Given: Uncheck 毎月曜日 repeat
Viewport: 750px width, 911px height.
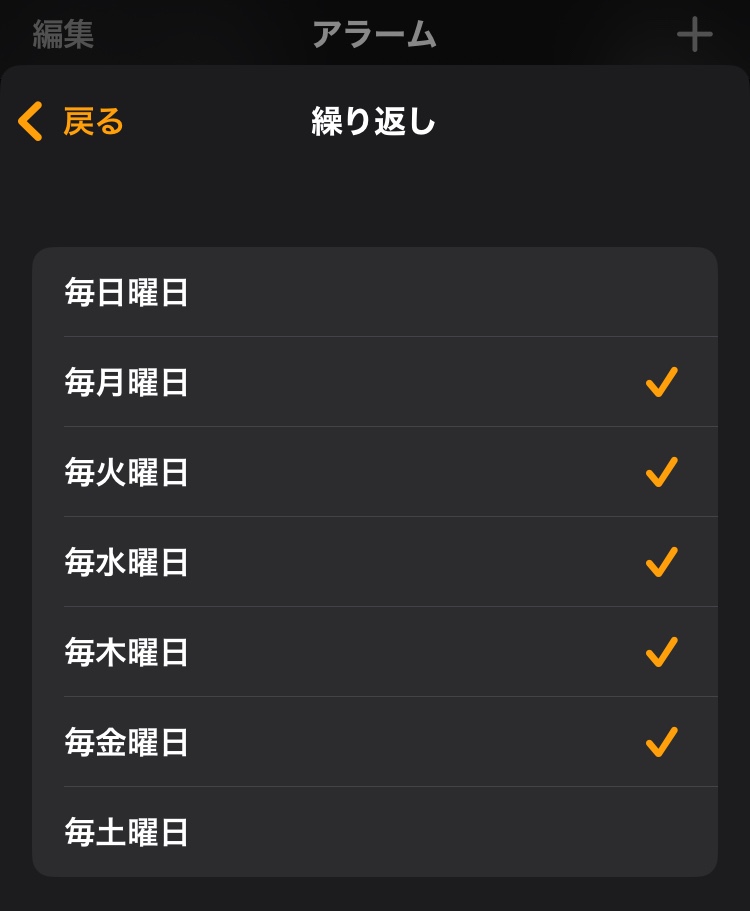Looking at the screenshot, I should click(375, 382).
